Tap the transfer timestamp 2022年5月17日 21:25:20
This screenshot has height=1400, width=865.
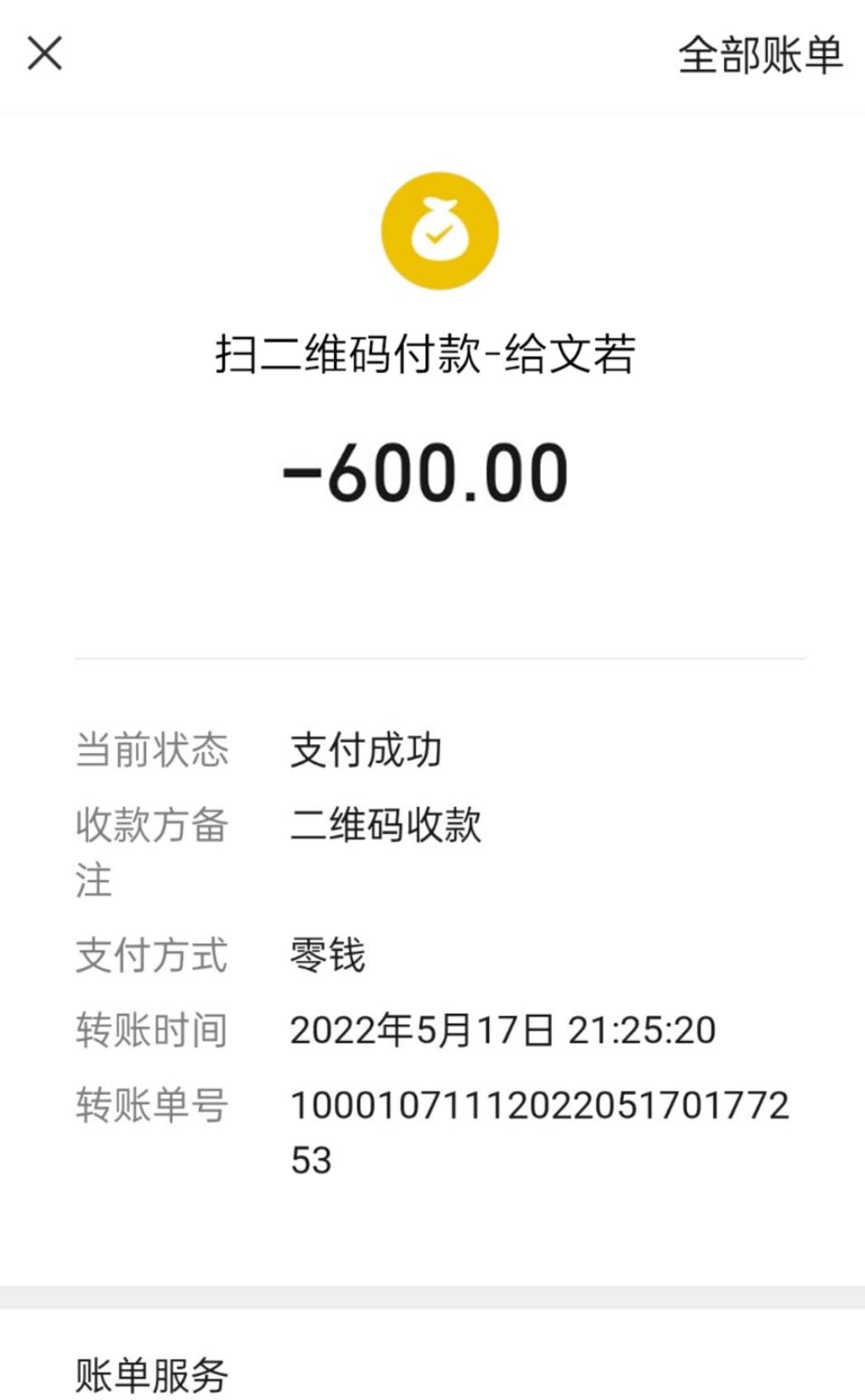tap(504, 1028)
